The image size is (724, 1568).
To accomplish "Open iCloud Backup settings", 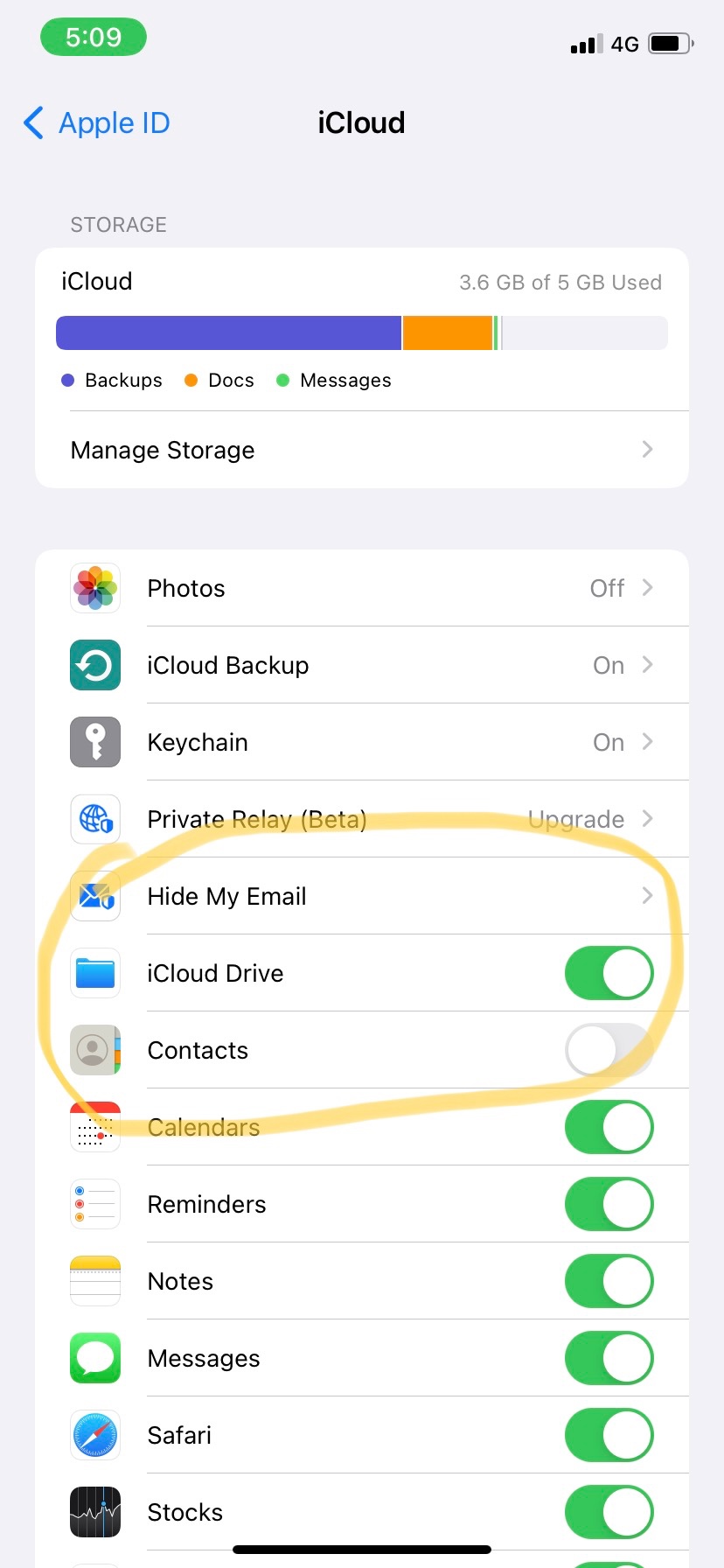I will [x=361, y=665].
